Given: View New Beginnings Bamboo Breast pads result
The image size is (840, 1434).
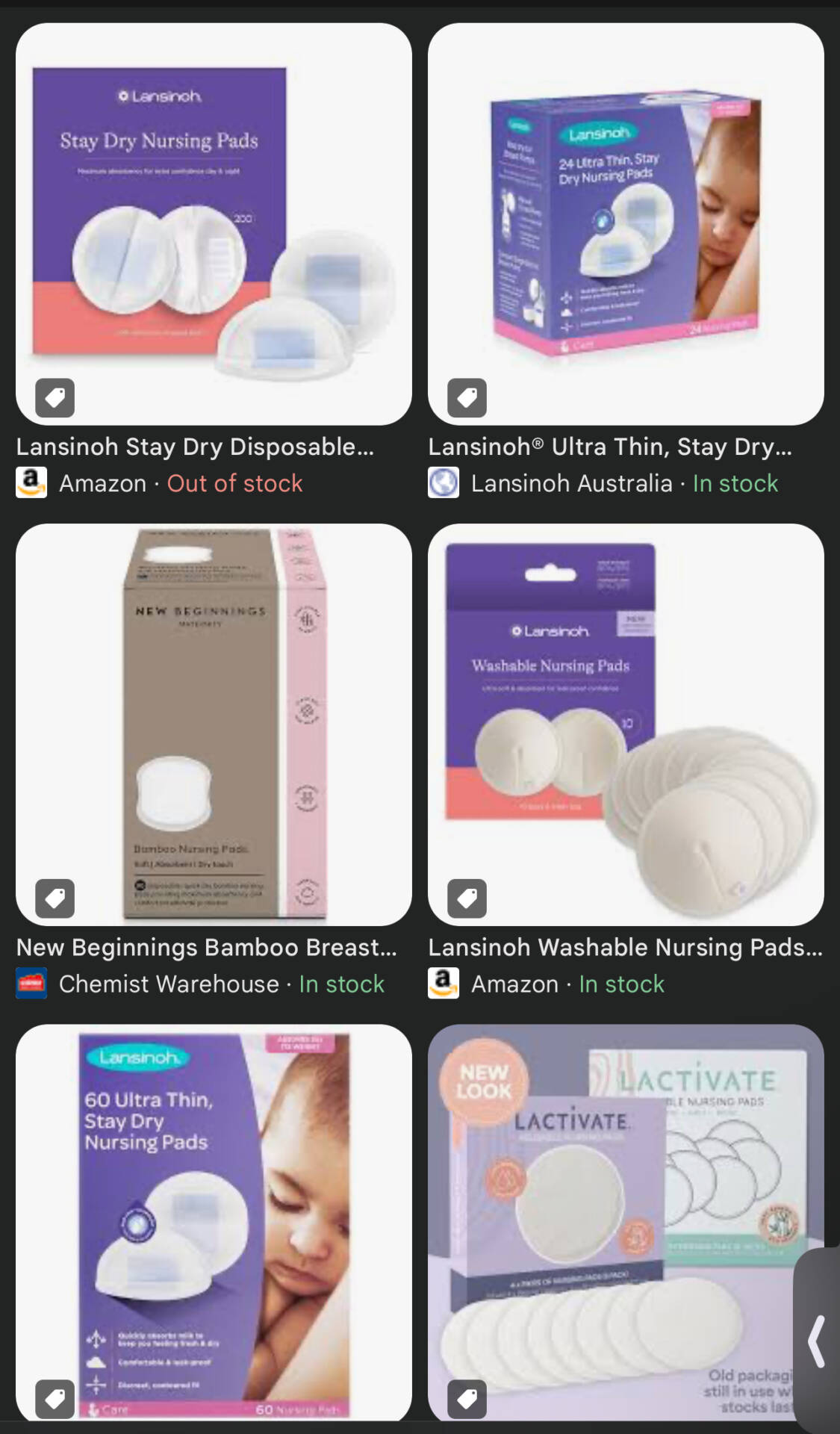Looking at the screenshot, I should (214, 724).
